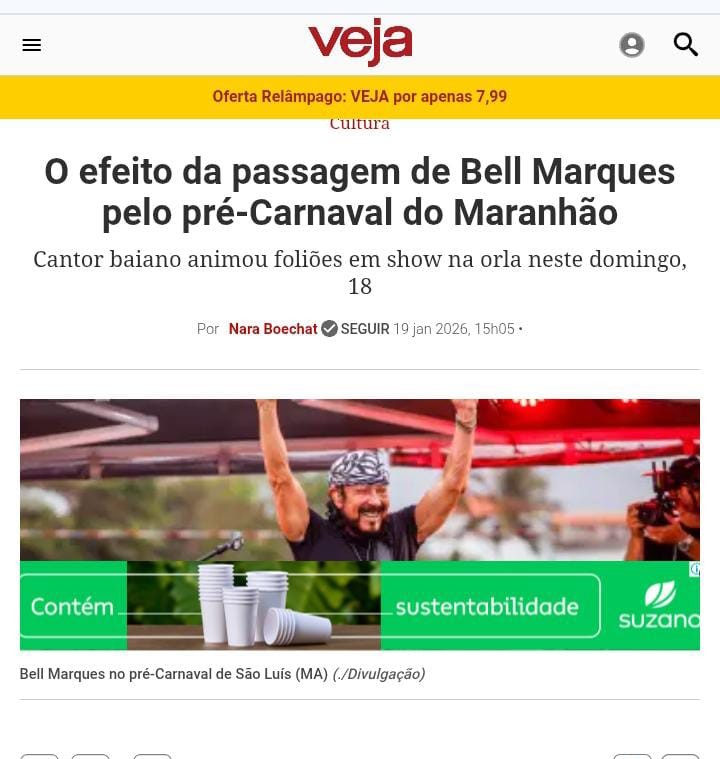Open the search magnifier

(x=686, y=45)
